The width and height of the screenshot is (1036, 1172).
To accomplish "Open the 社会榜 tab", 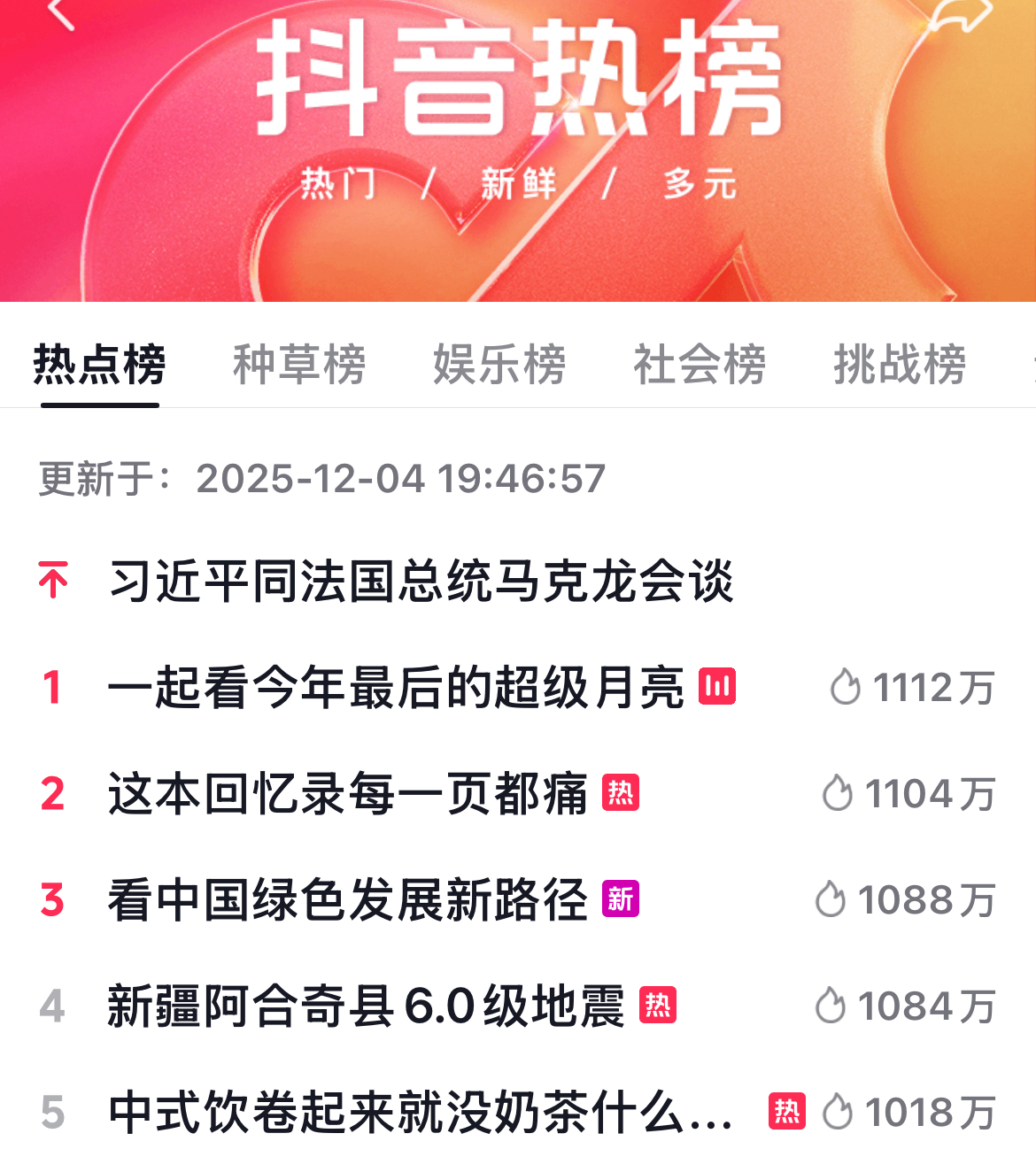I will click(700, 365).
